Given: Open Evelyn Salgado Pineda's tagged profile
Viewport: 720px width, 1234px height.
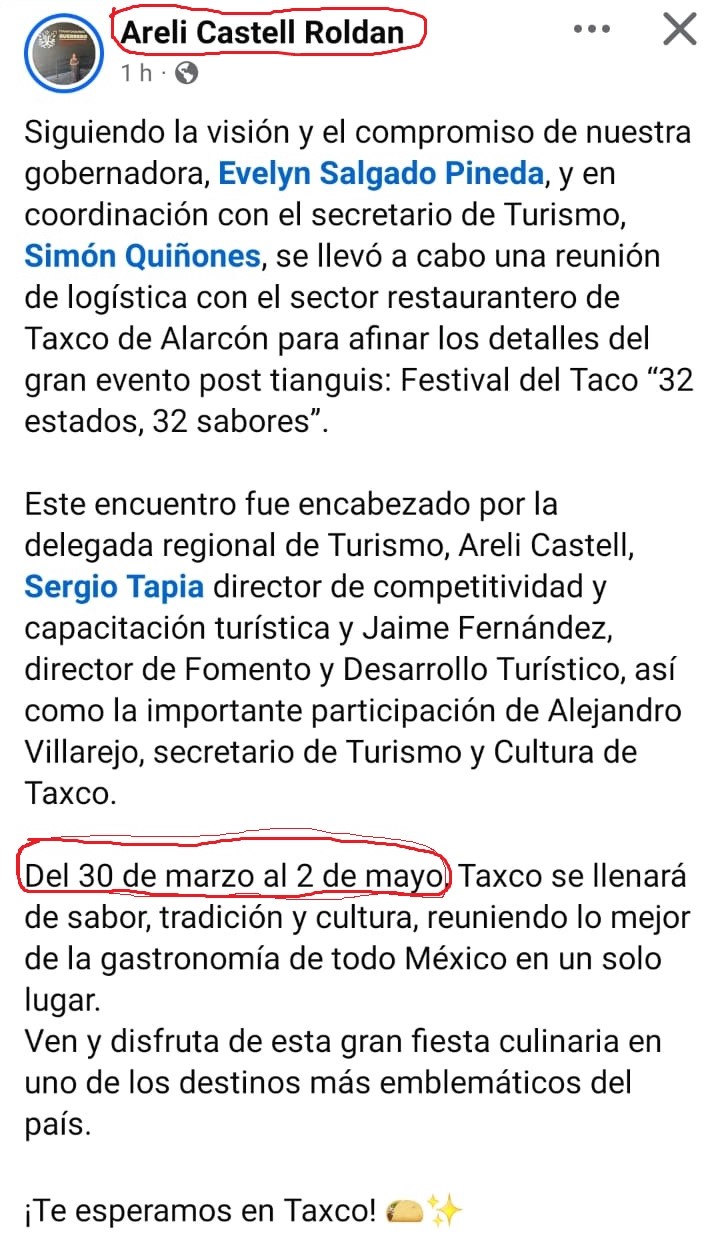Looking at the screenshot, I should (381, 174).
